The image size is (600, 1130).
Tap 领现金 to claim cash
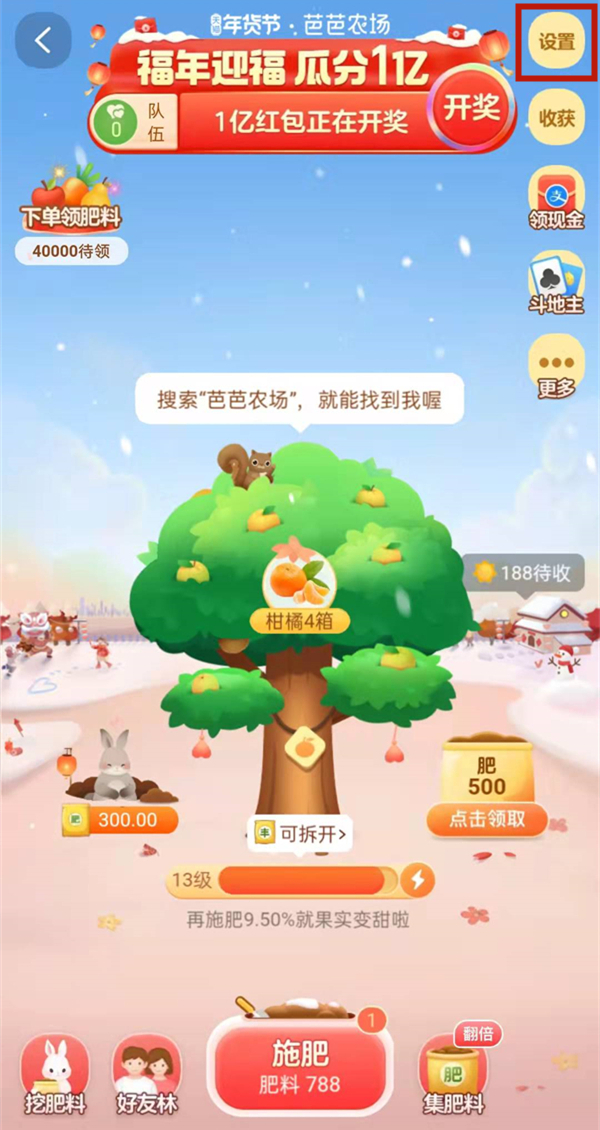(x=556, y=199)
